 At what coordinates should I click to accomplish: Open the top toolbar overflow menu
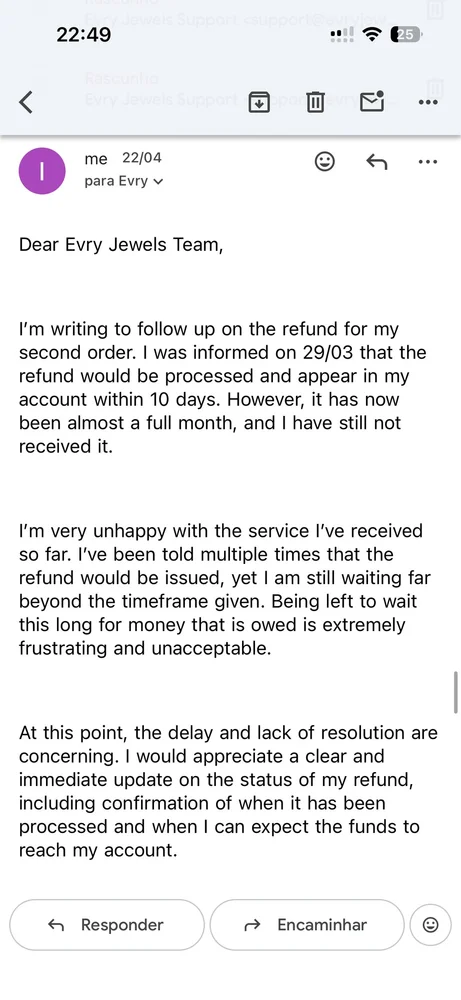[427, 102]
